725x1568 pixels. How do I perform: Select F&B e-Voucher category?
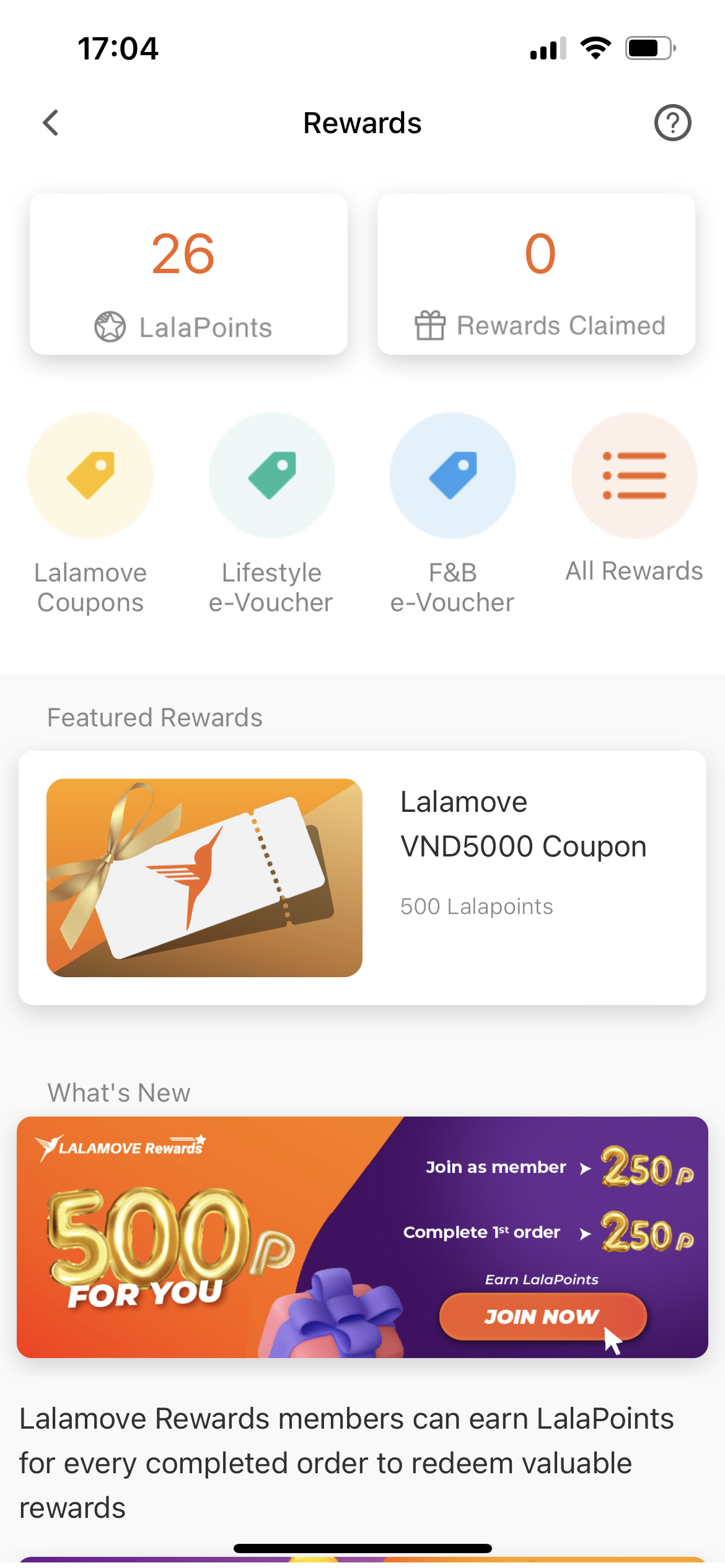[452, 476]
